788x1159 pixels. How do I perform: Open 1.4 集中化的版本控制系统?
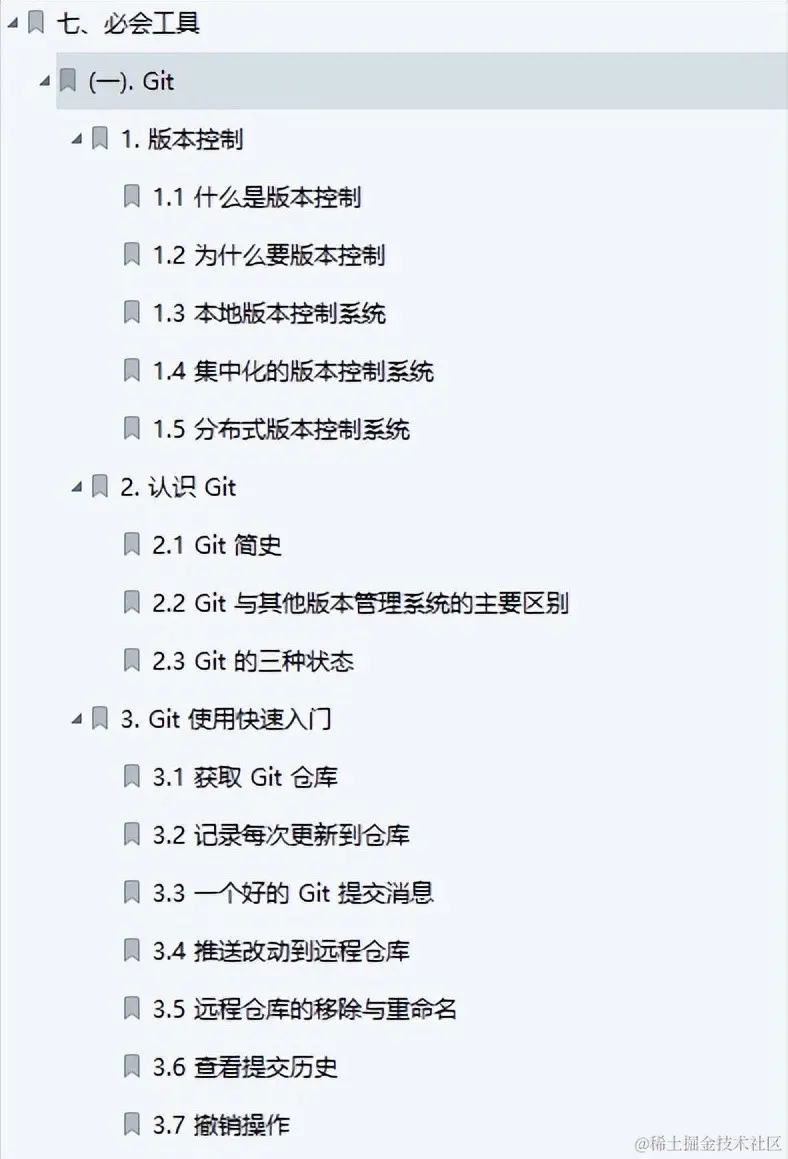pos(292,371)
